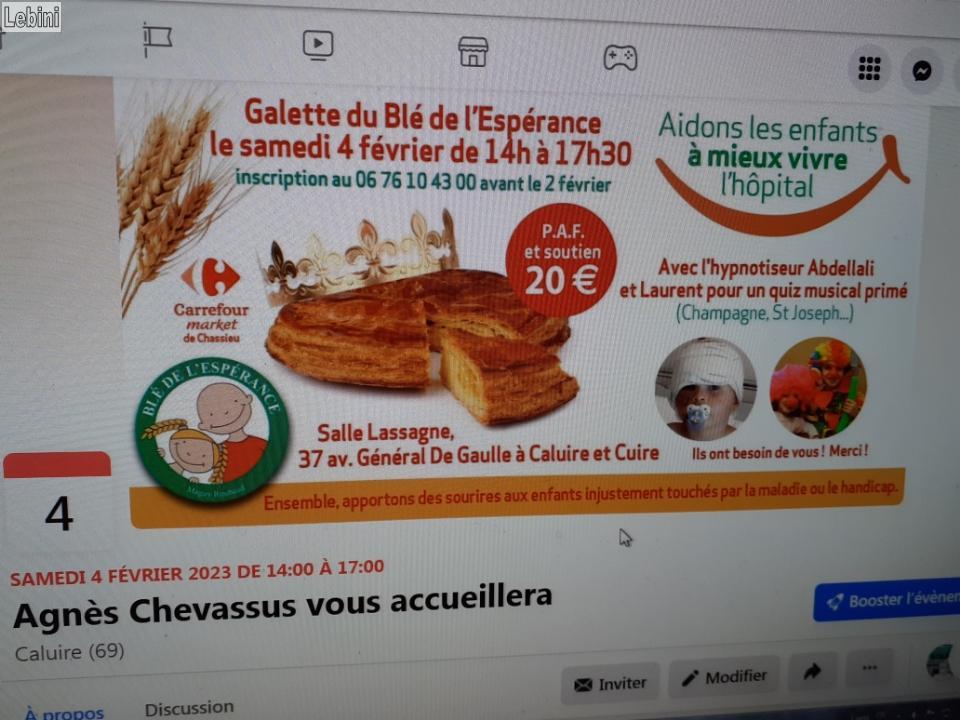This screenshot has width=960, height=720.
Task: Open the Pages flag icon
Action: pos(157,38)
